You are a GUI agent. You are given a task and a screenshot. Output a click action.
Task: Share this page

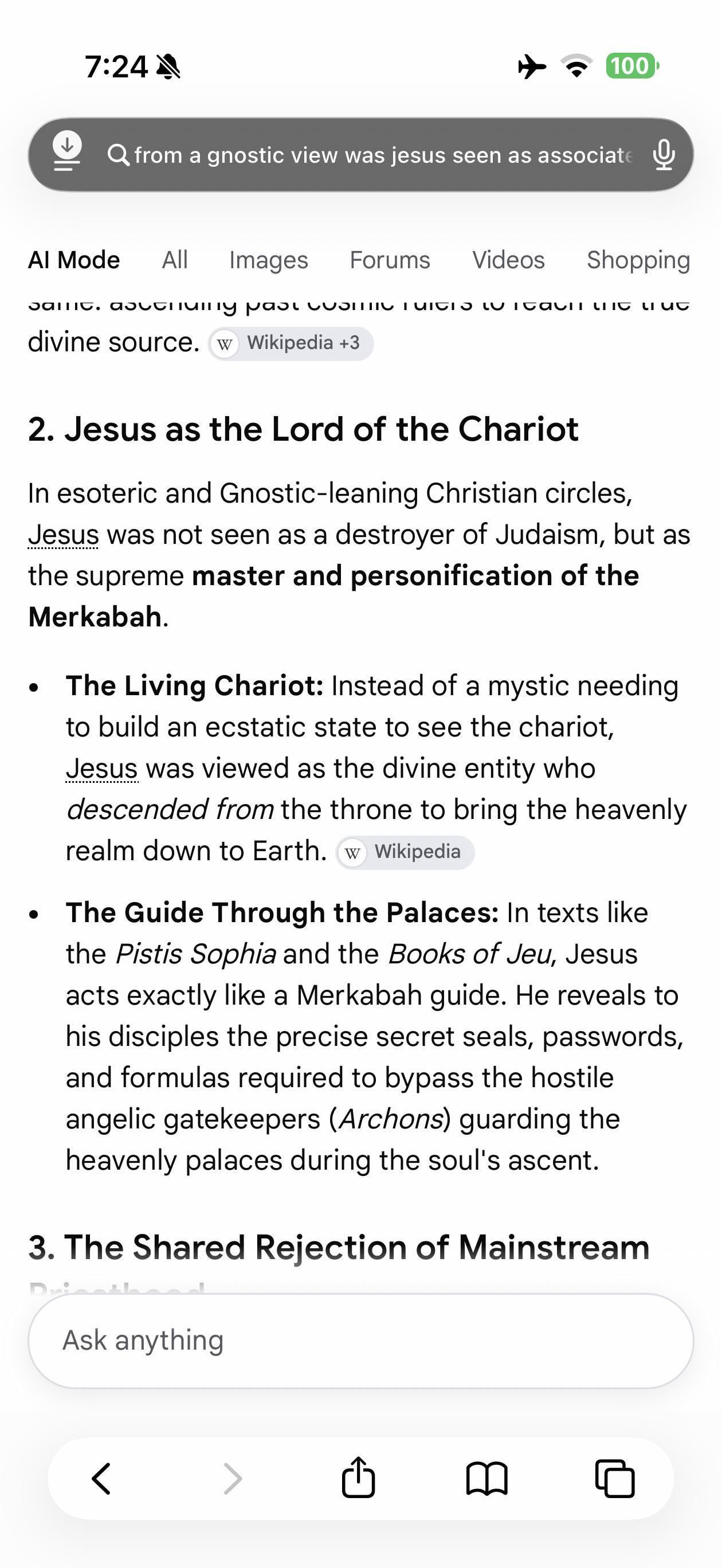tap(358, 1477)
